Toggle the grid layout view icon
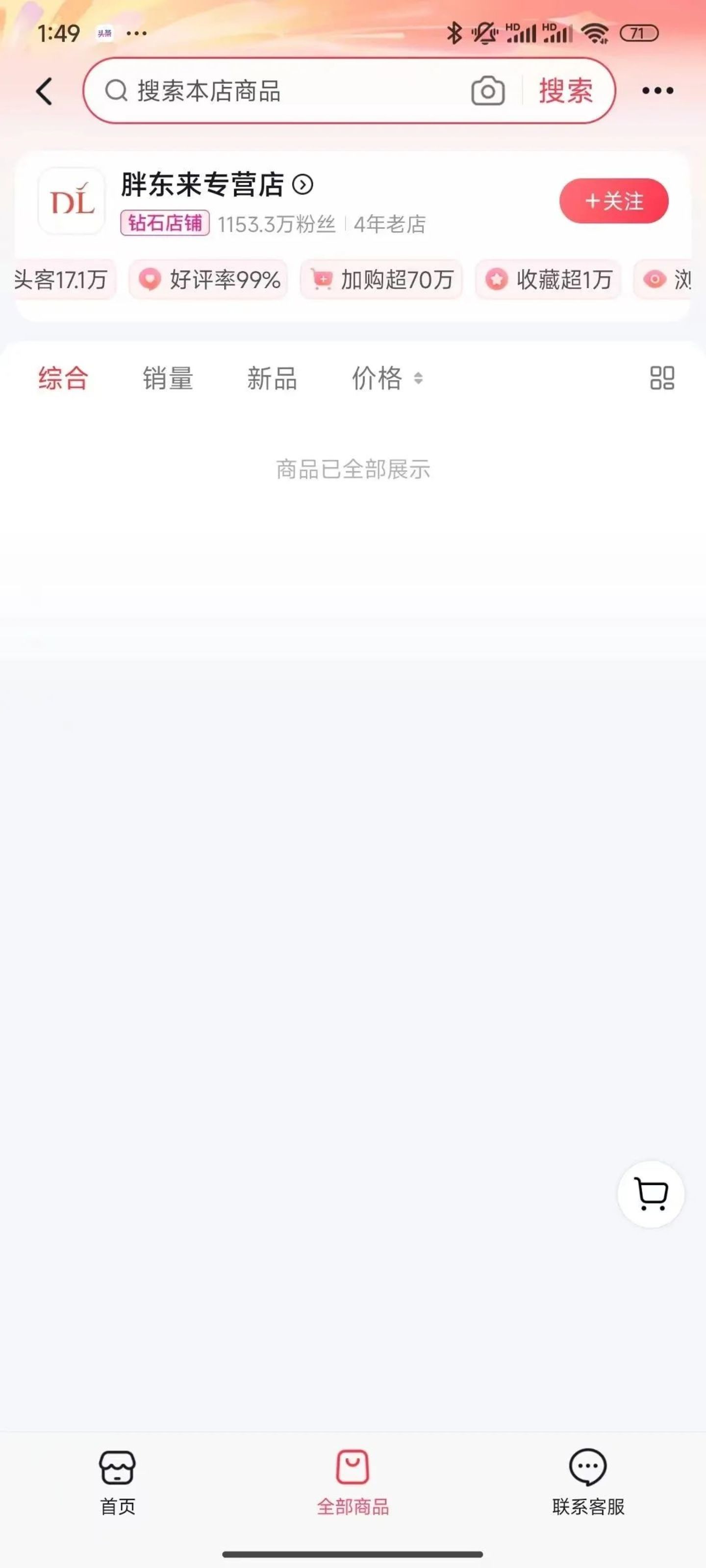The width and height of the screenshot is (706, 1568). [x=661, y=378]
